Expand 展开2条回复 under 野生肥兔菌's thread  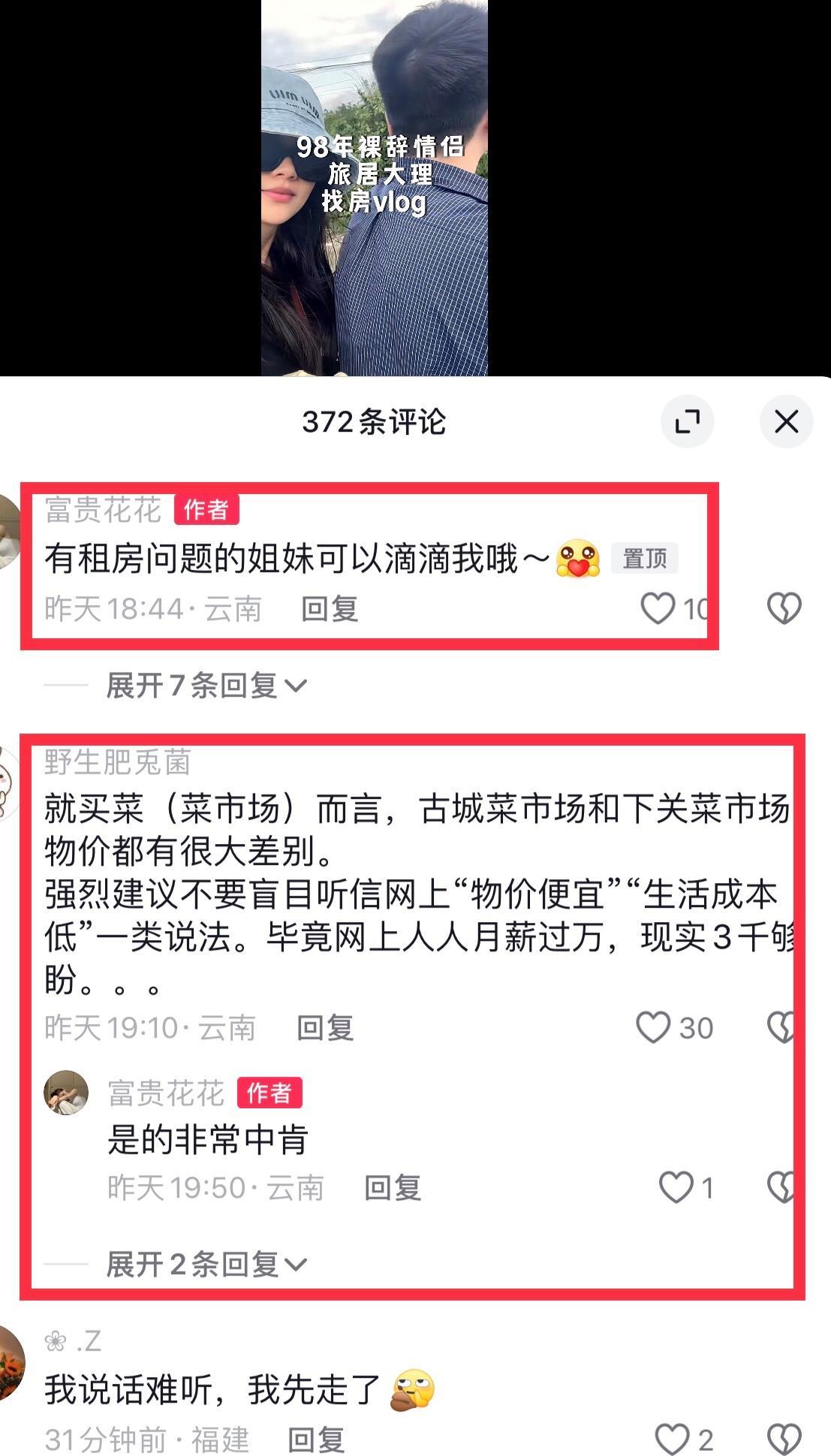tap(206, 1265)
